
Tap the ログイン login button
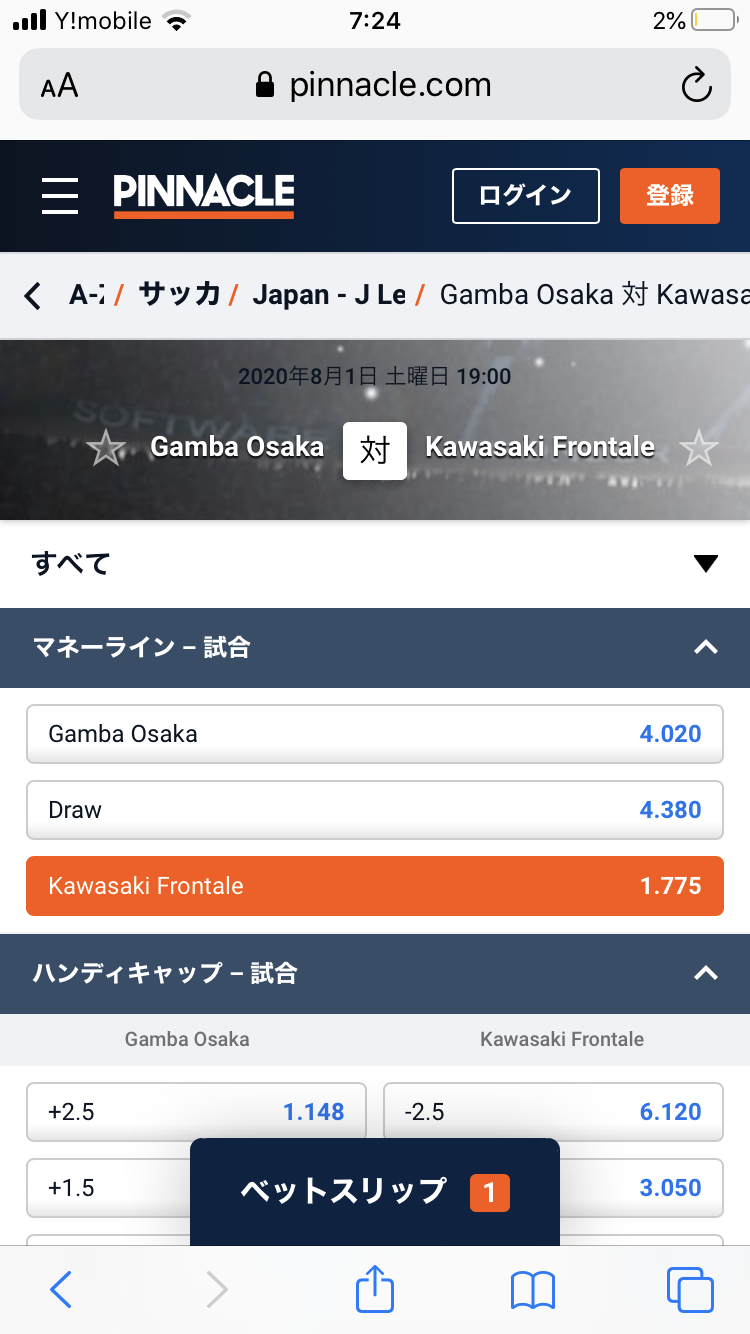[x=525, y=195]
